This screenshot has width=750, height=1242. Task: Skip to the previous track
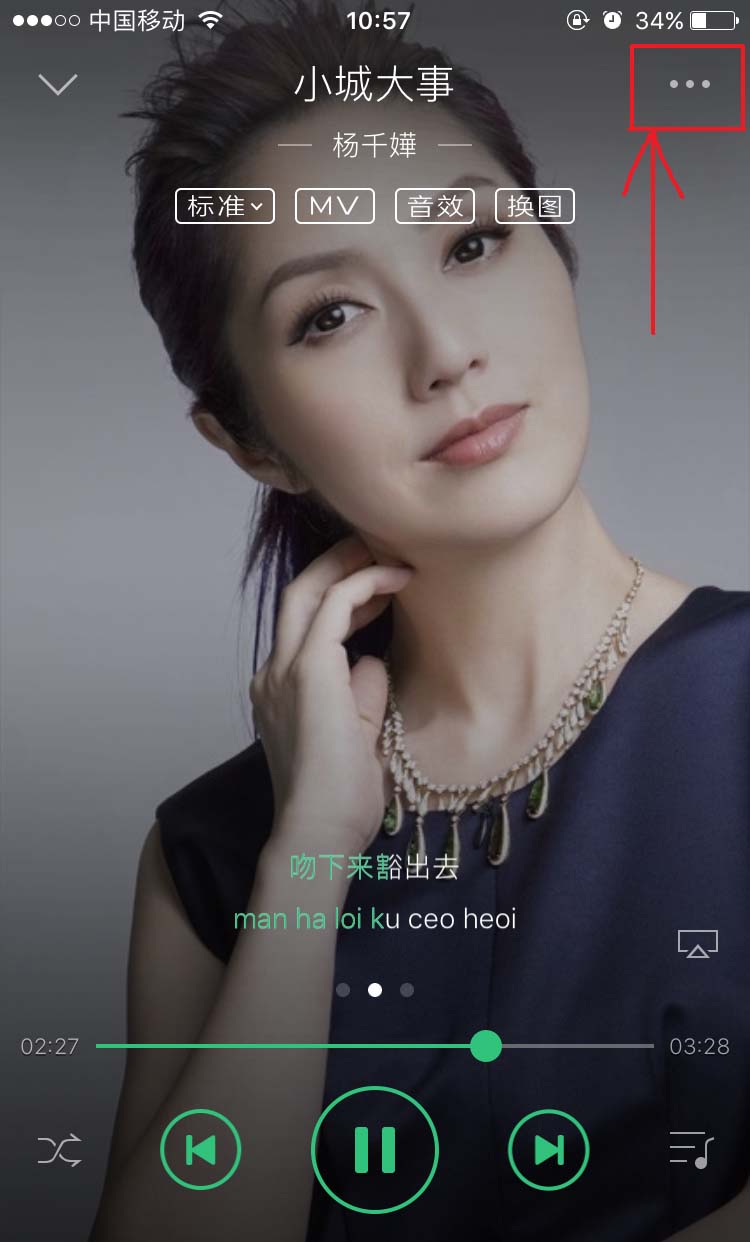click(x=200, y=1149)
